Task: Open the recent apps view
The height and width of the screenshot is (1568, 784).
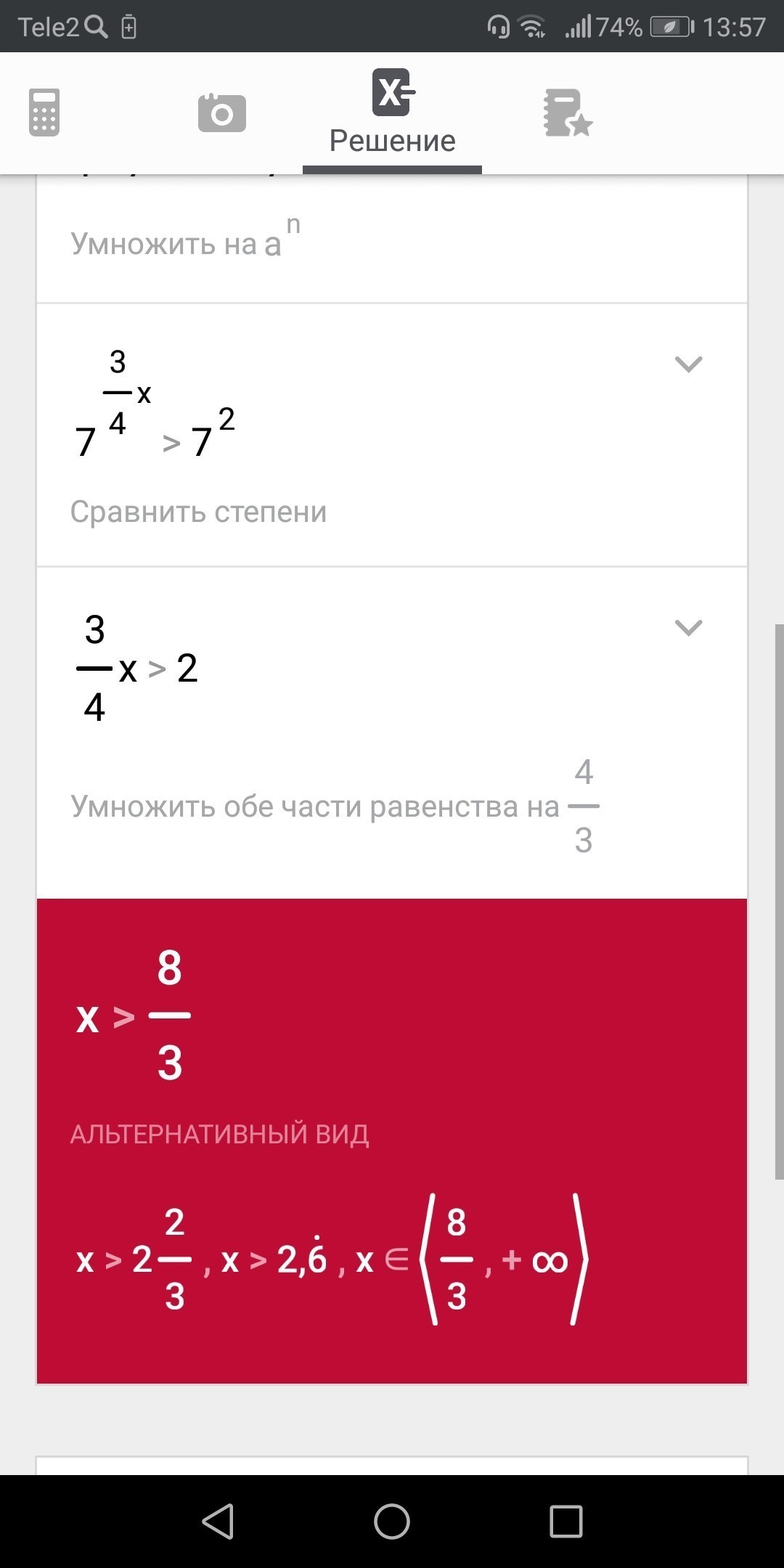Action: click(x=566, y=1521)
